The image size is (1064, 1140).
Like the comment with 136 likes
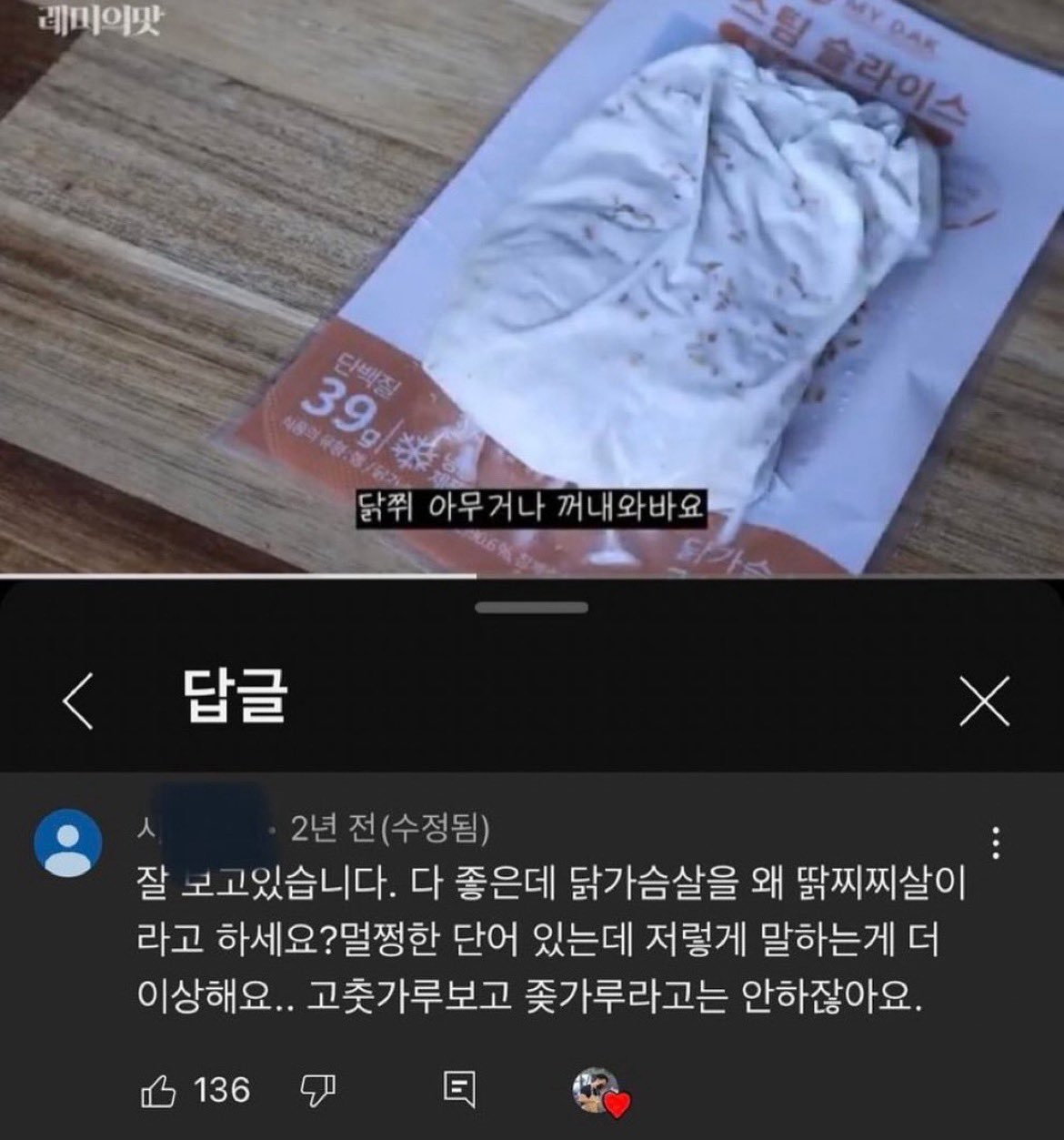tap(157, 1090)
